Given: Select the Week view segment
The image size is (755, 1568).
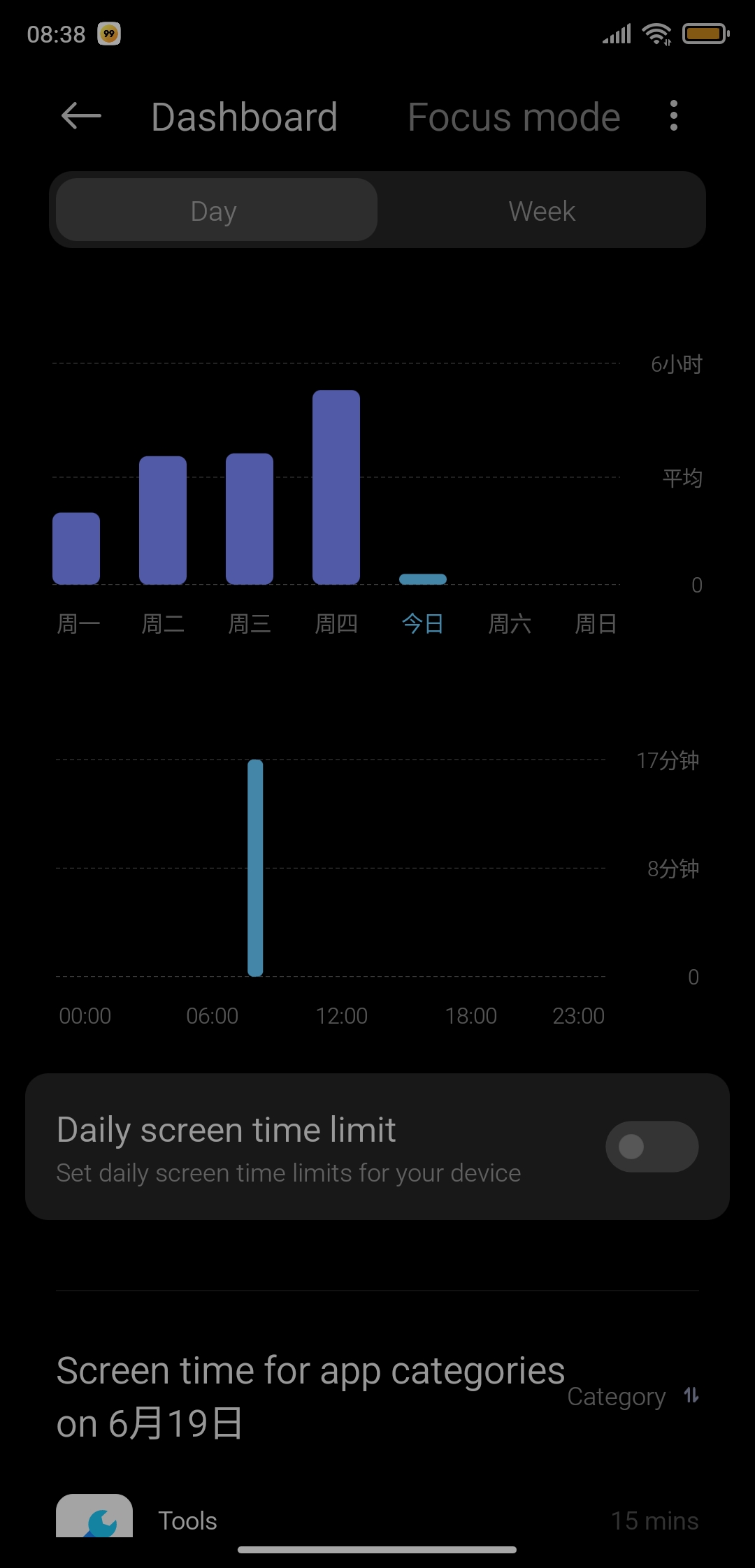Looking at the screenshot, I should [542, 210].
